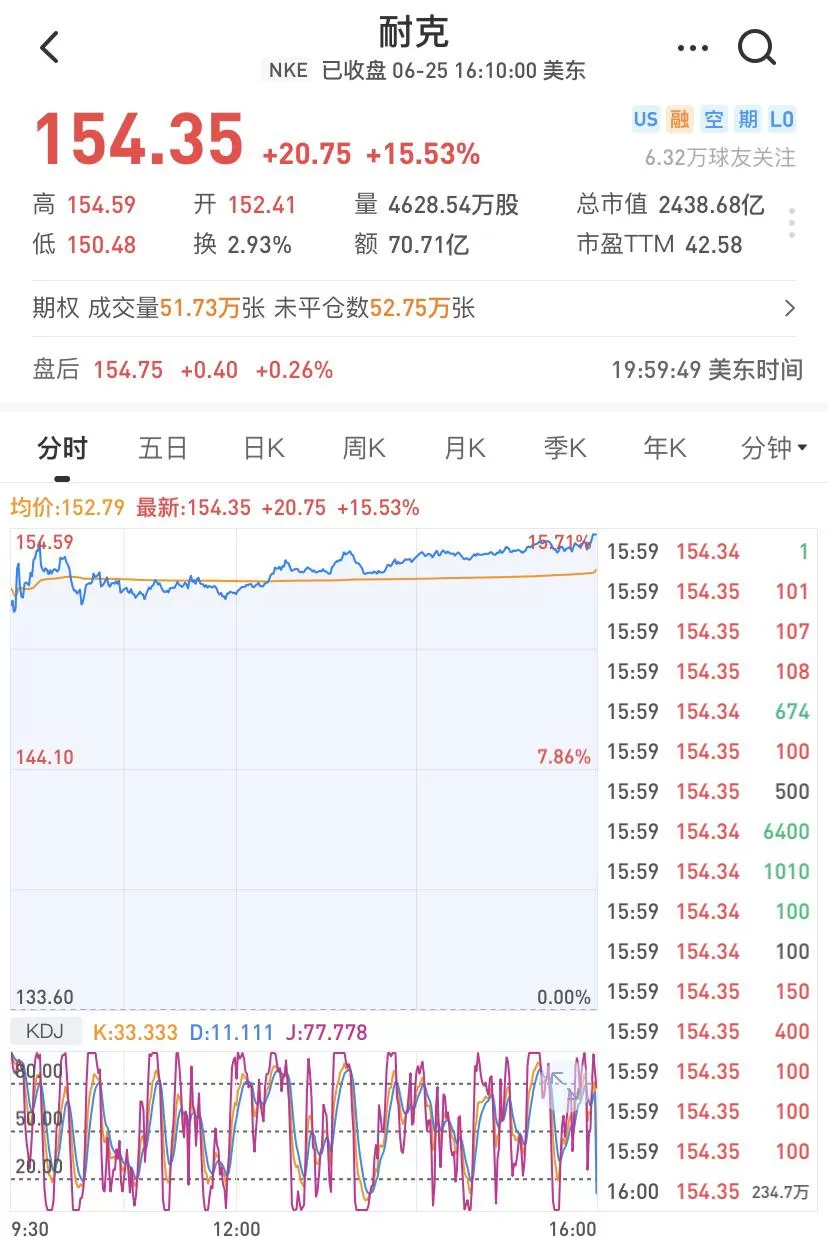This screenshot has height=1237, width=828.
Task: Open the 期权 options trading row
Action: 414,308
